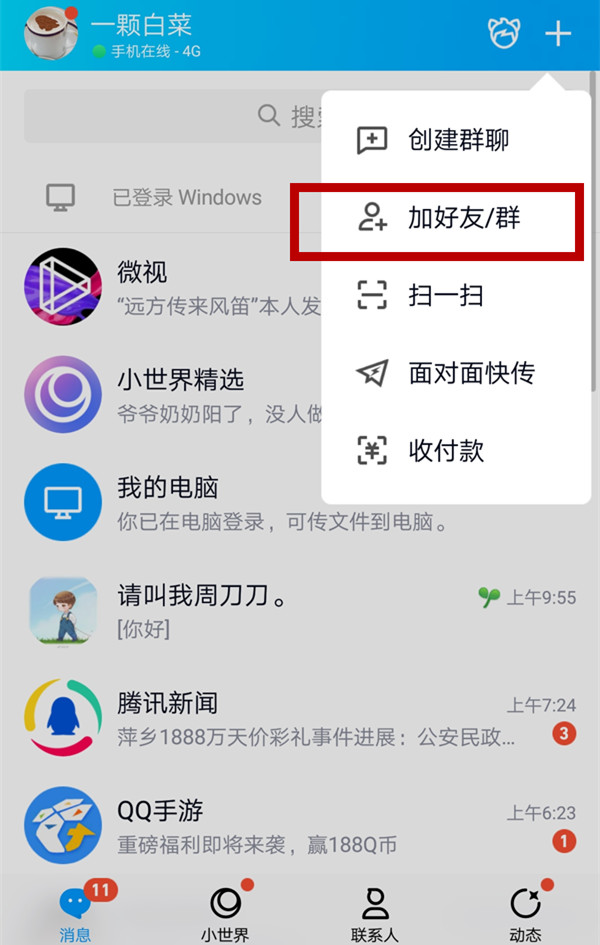Choose 加好友/群 option
This screenshot has height=945, width=600.
pos(456,218)
